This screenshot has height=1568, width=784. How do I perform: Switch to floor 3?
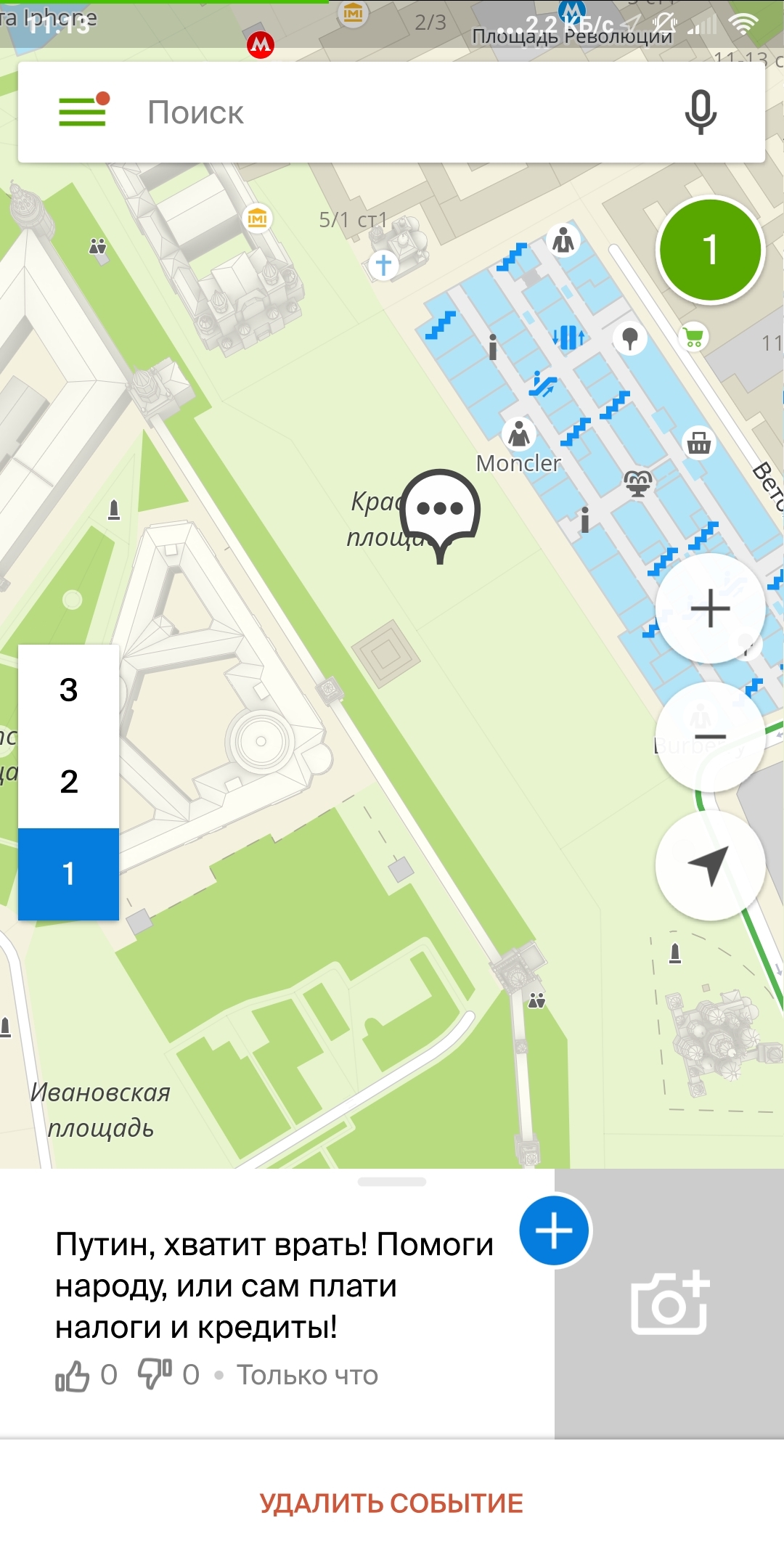click(68, 690)
